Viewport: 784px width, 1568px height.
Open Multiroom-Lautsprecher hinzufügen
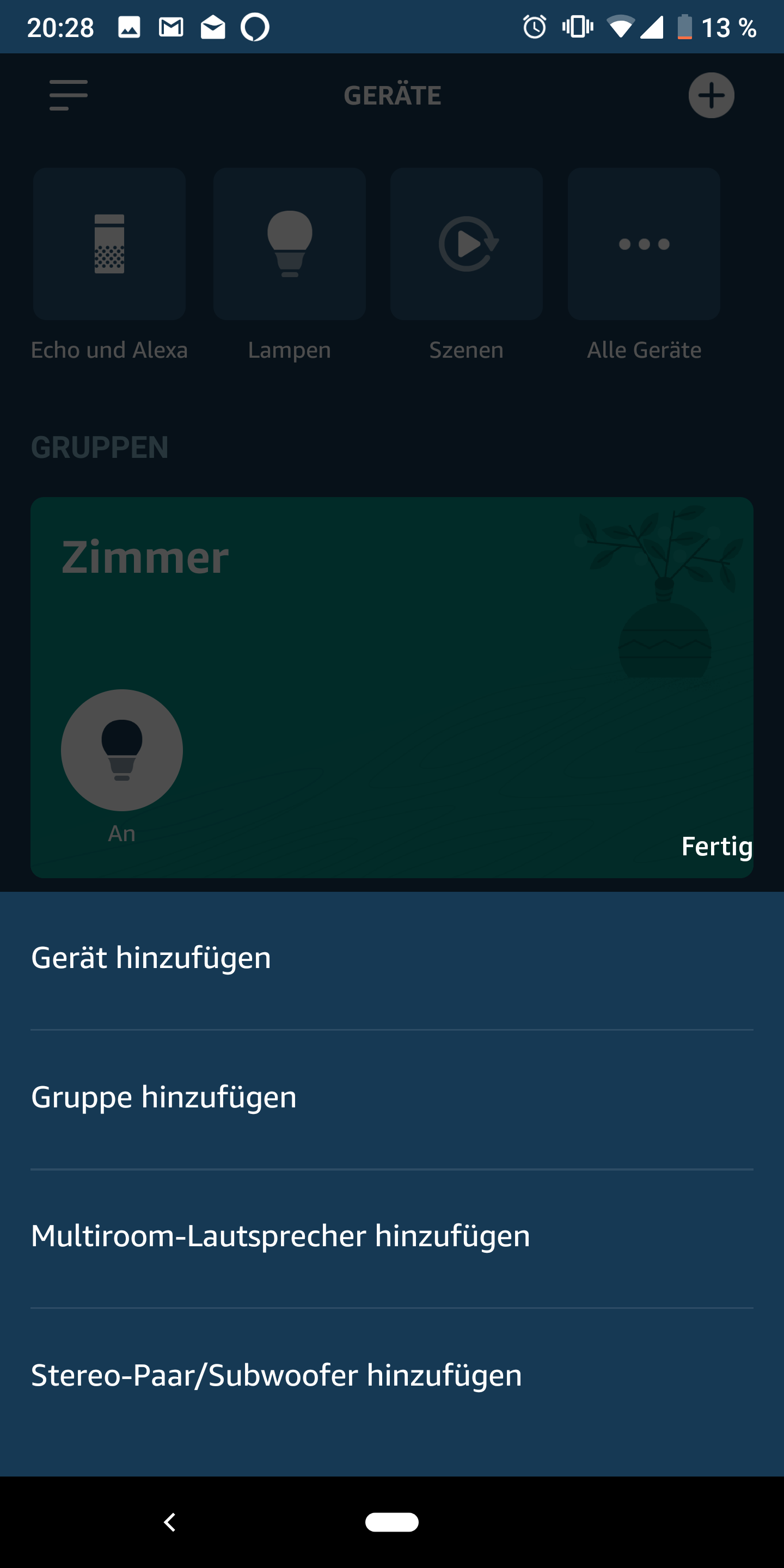(x=280, y=1236)
